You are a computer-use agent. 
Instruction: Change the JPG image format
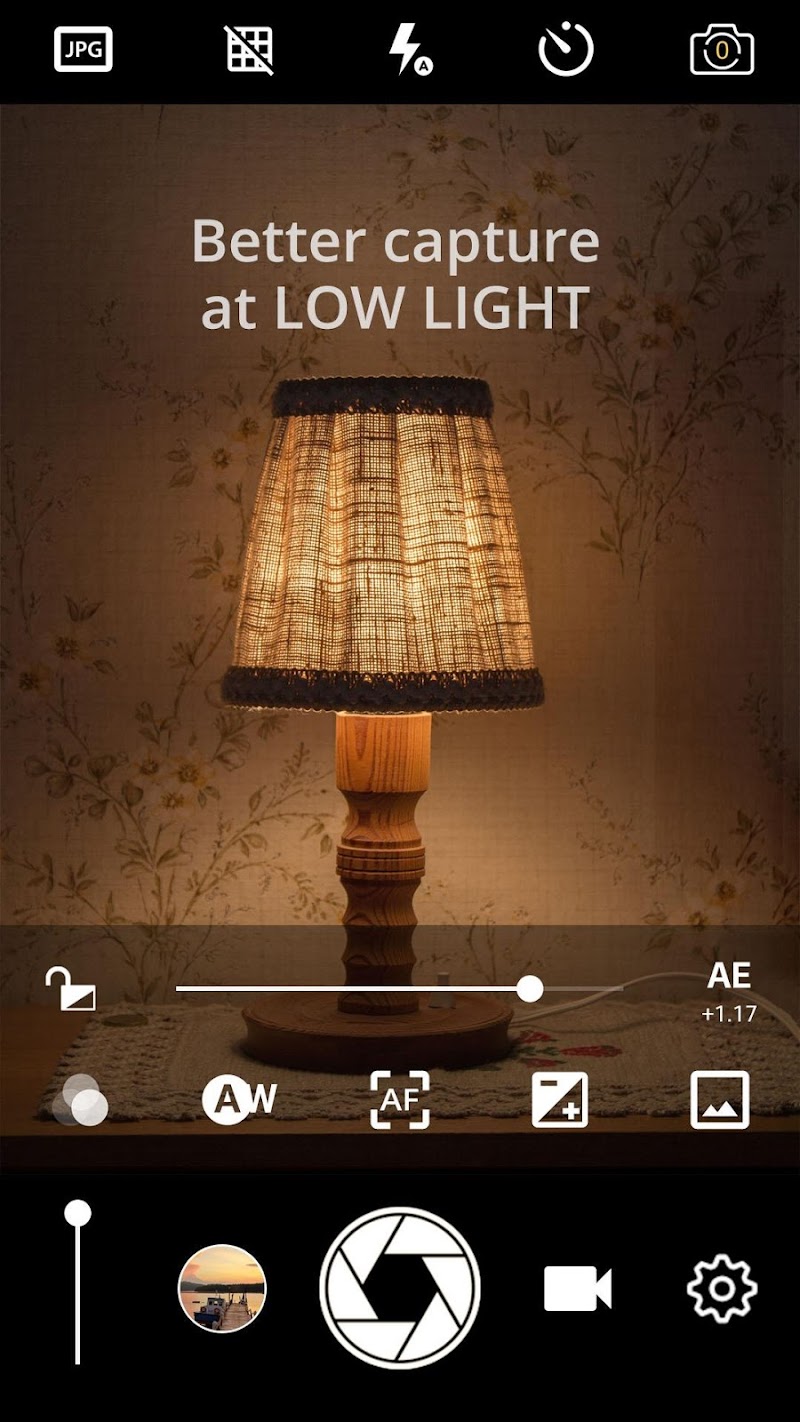click(83, 50)
